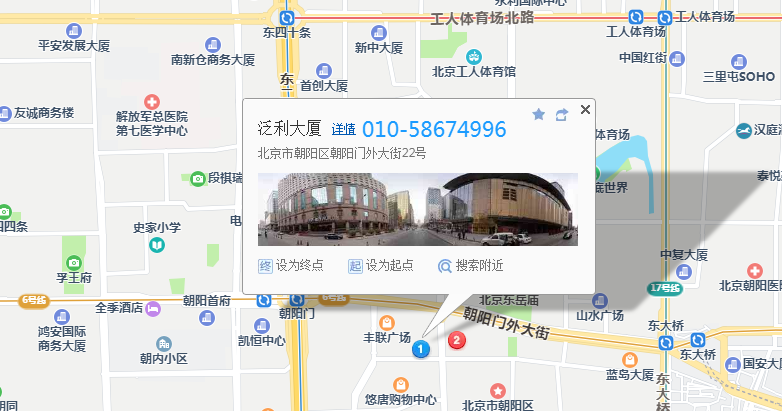
Task: Add 泛利大厦 to favorites with the star
Action: tap(539, 115)
